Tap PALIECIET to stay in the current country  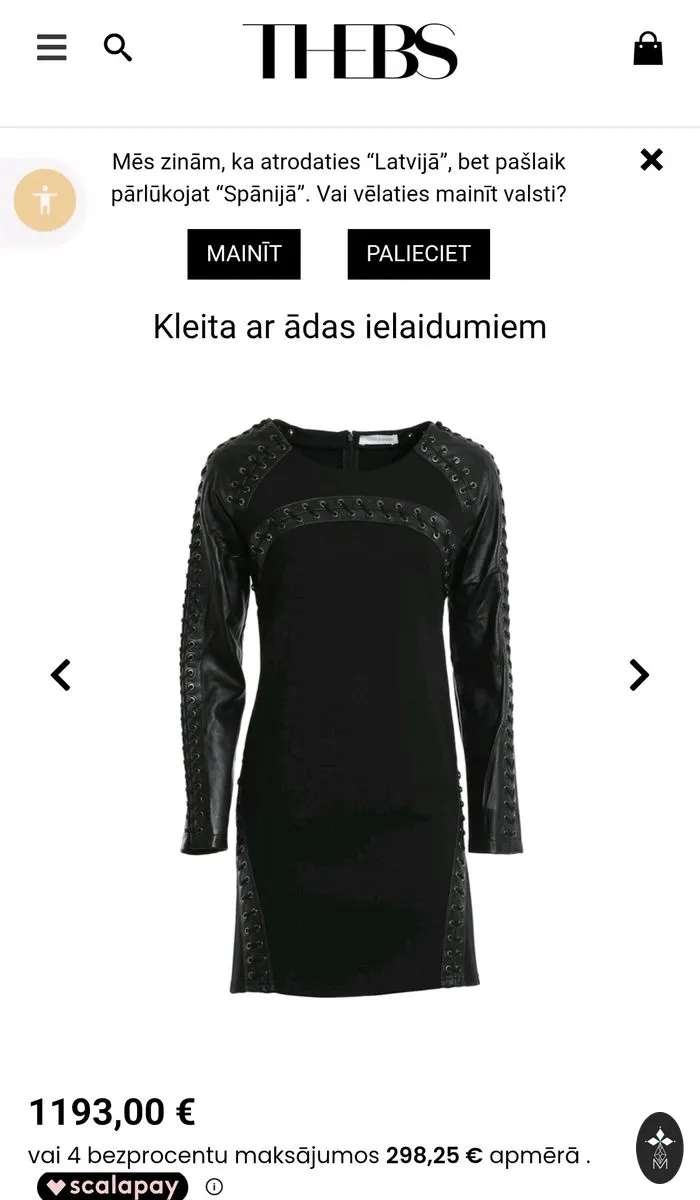[418, 254]
